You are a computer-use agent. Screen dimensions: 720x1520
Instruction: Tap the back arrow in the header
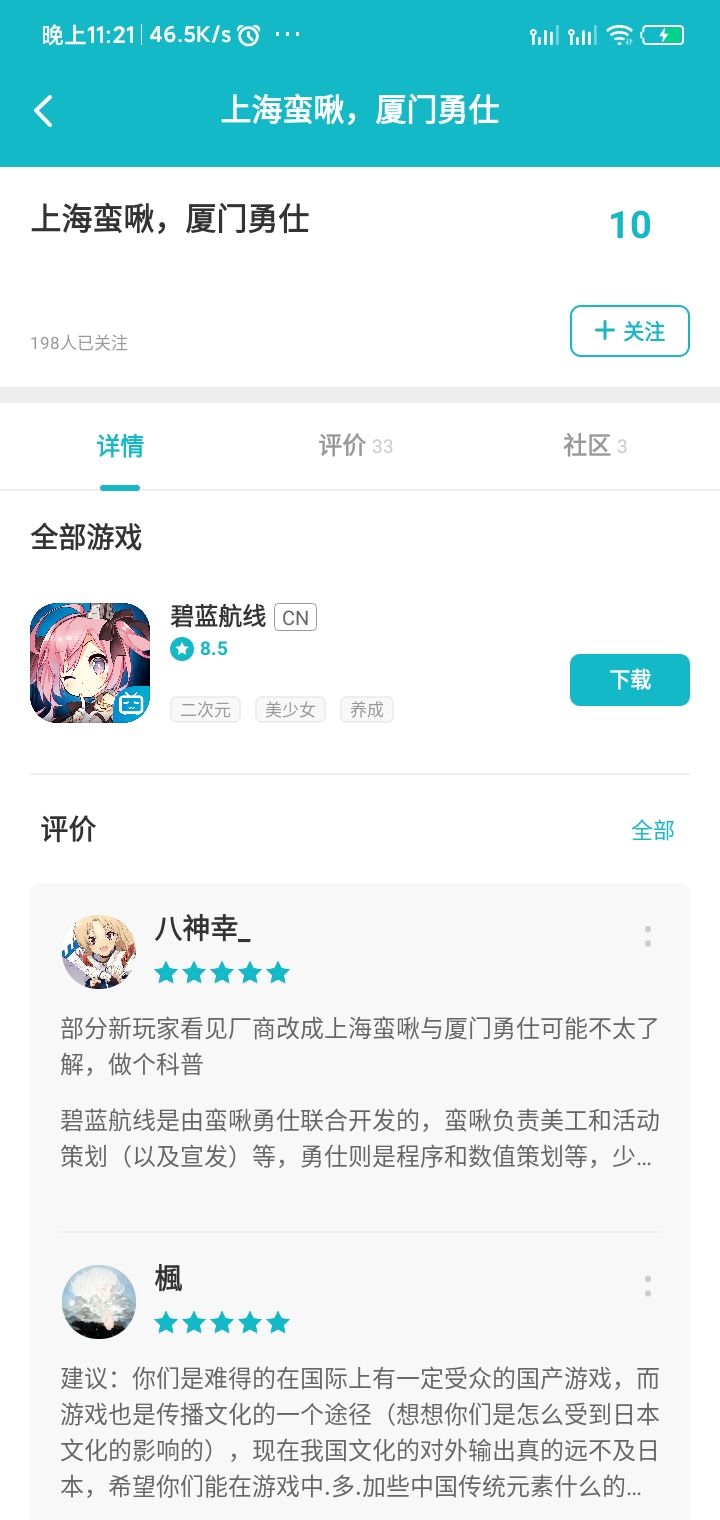coord(43,110)
